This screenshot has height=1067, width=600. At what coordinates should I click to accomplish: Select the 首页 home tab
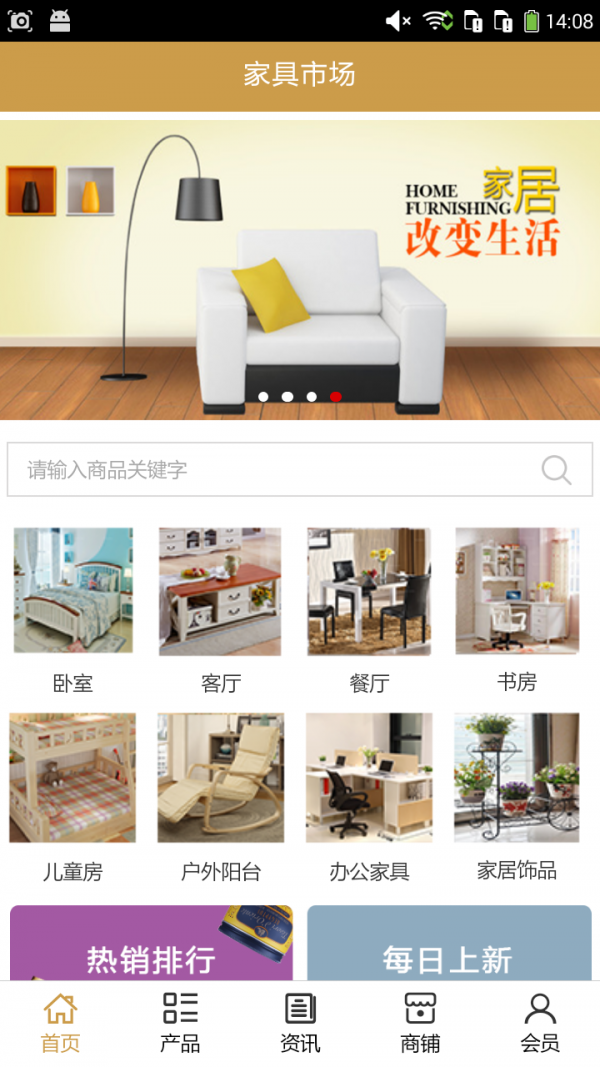point(60,1023)
